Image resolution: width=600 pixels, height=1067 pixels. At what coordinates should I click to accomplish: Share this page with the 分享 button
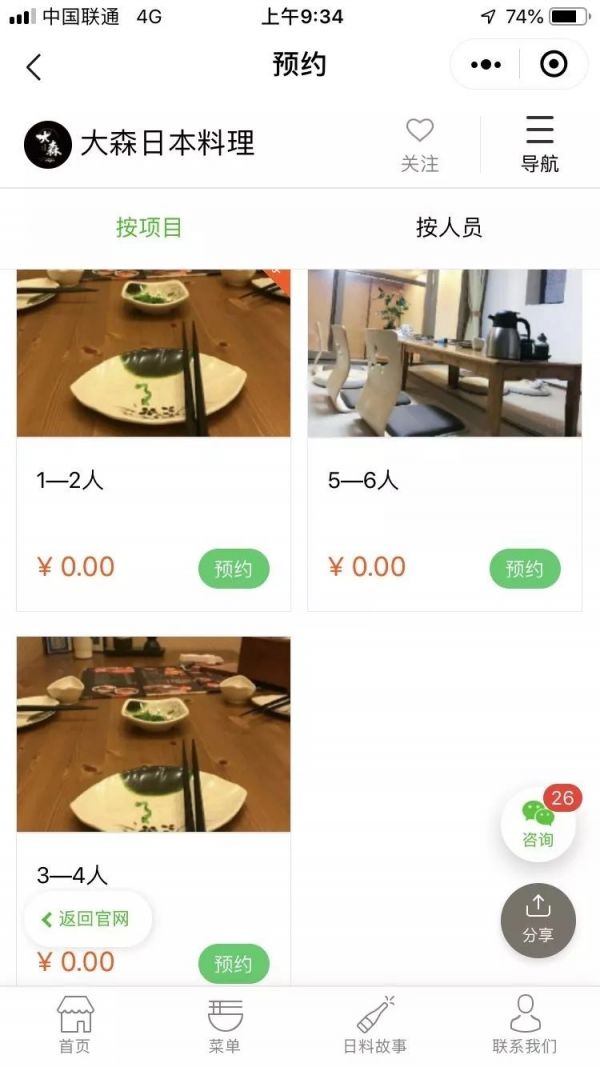538,920
